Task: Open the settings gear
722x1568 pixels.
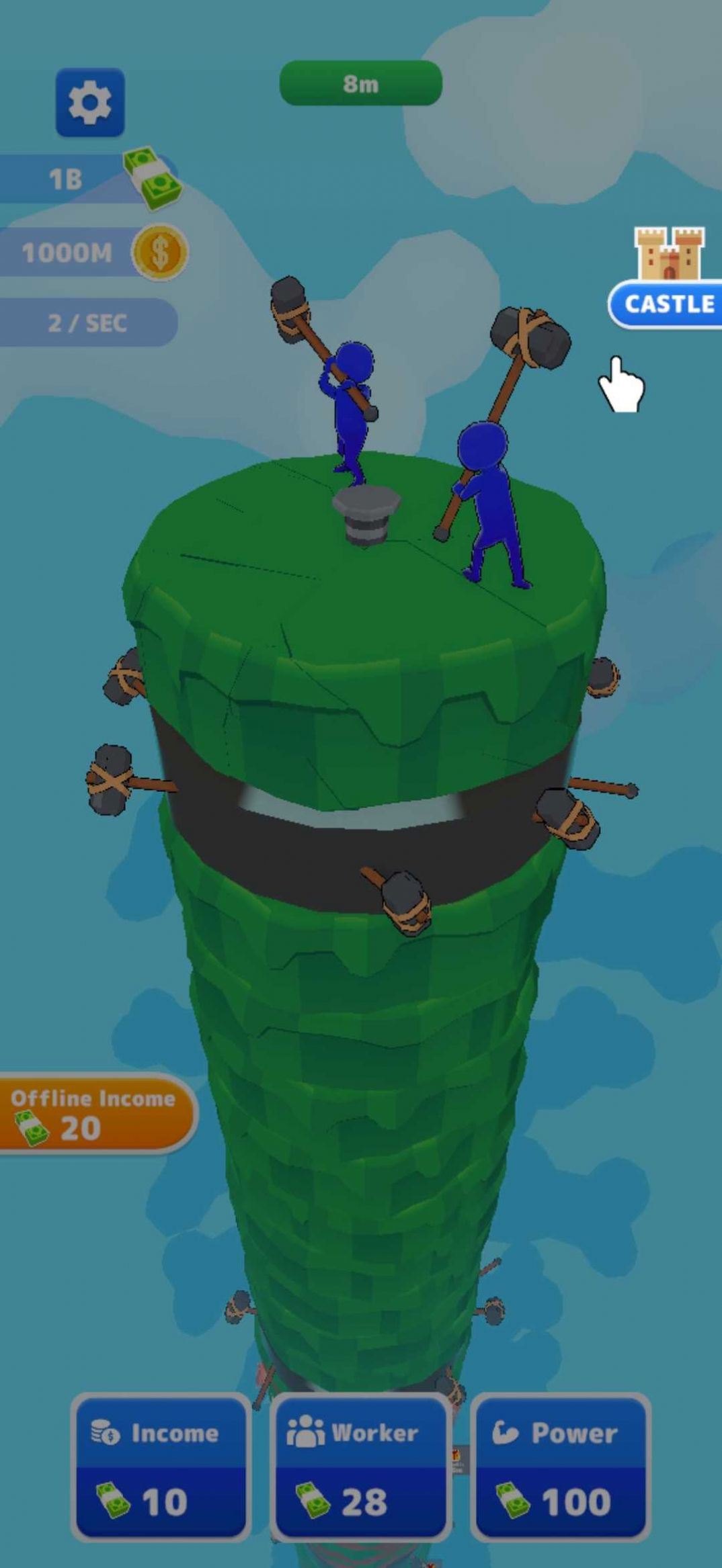Action: [x=90, y=103]
